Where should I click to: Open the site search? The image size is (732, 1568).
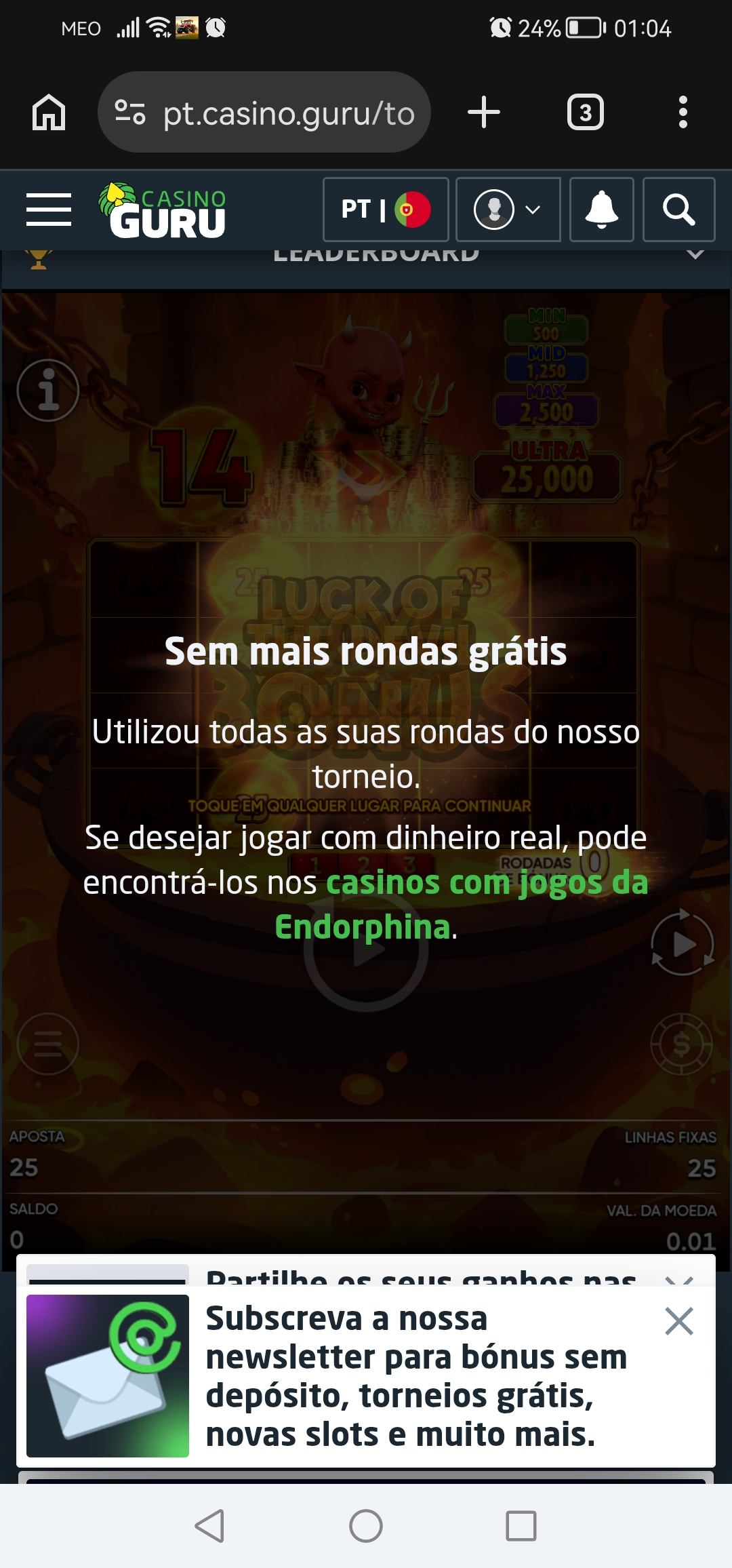coord(678,209)
